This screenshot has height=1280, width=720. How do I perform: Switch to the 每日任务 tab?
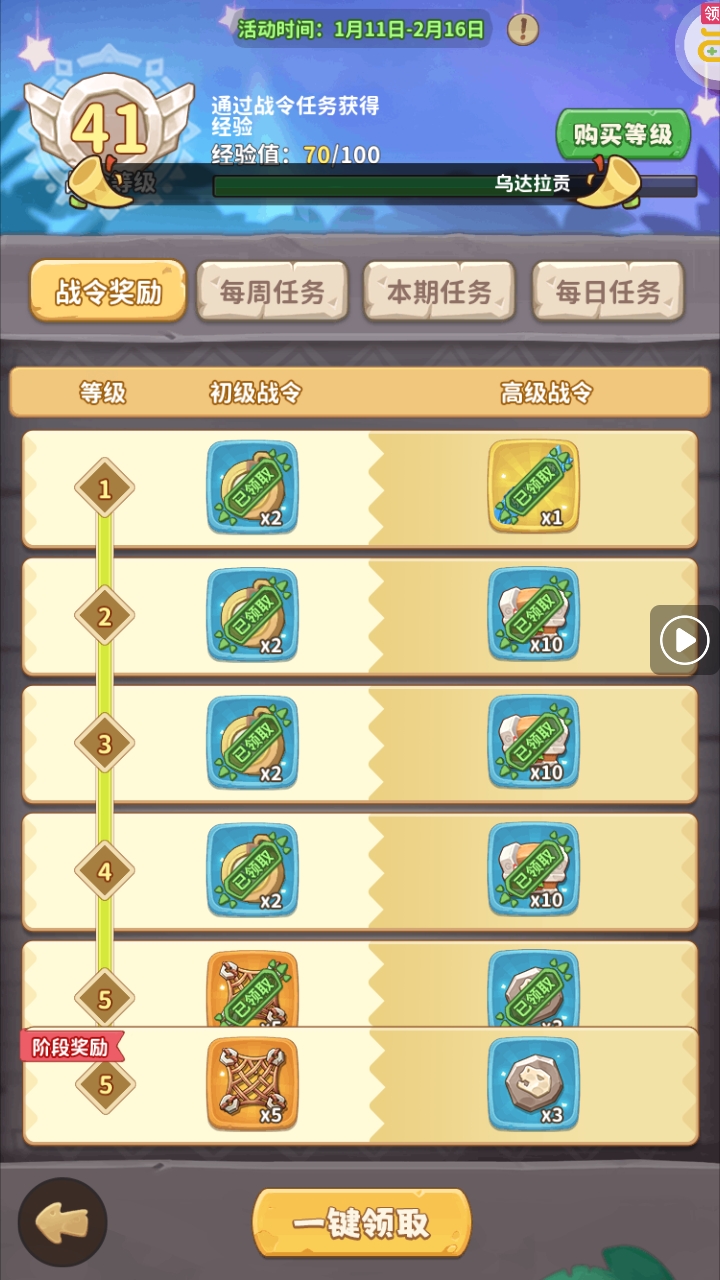coord(607,291)
